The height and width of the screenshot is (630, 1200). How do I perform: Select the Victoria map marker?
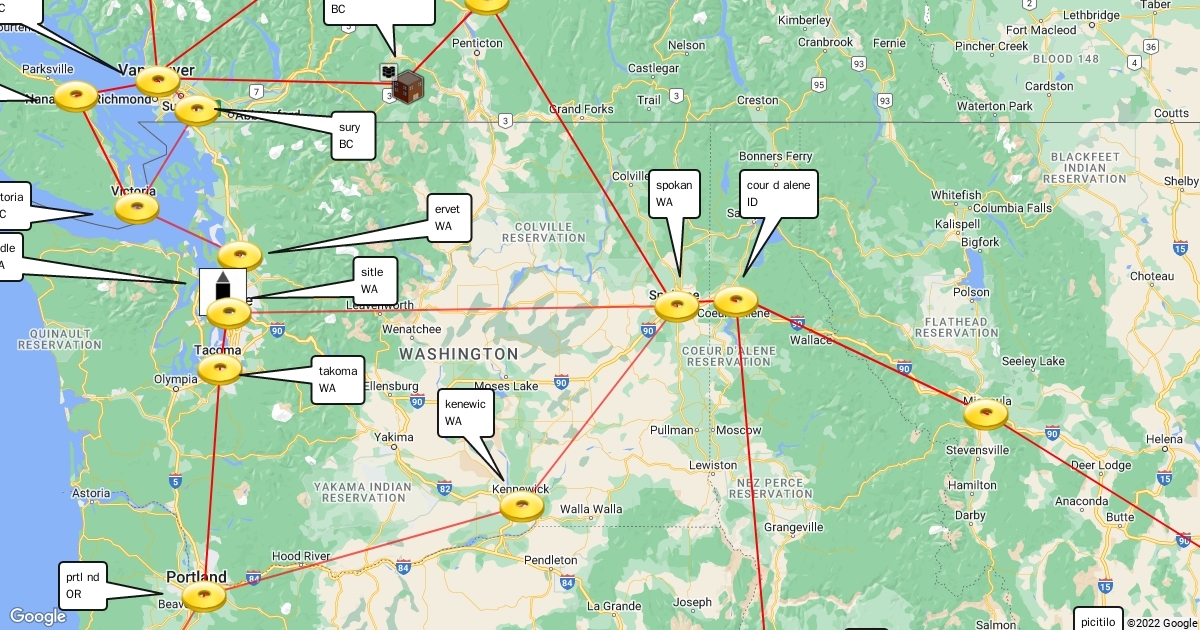click(x=137, y=208)
